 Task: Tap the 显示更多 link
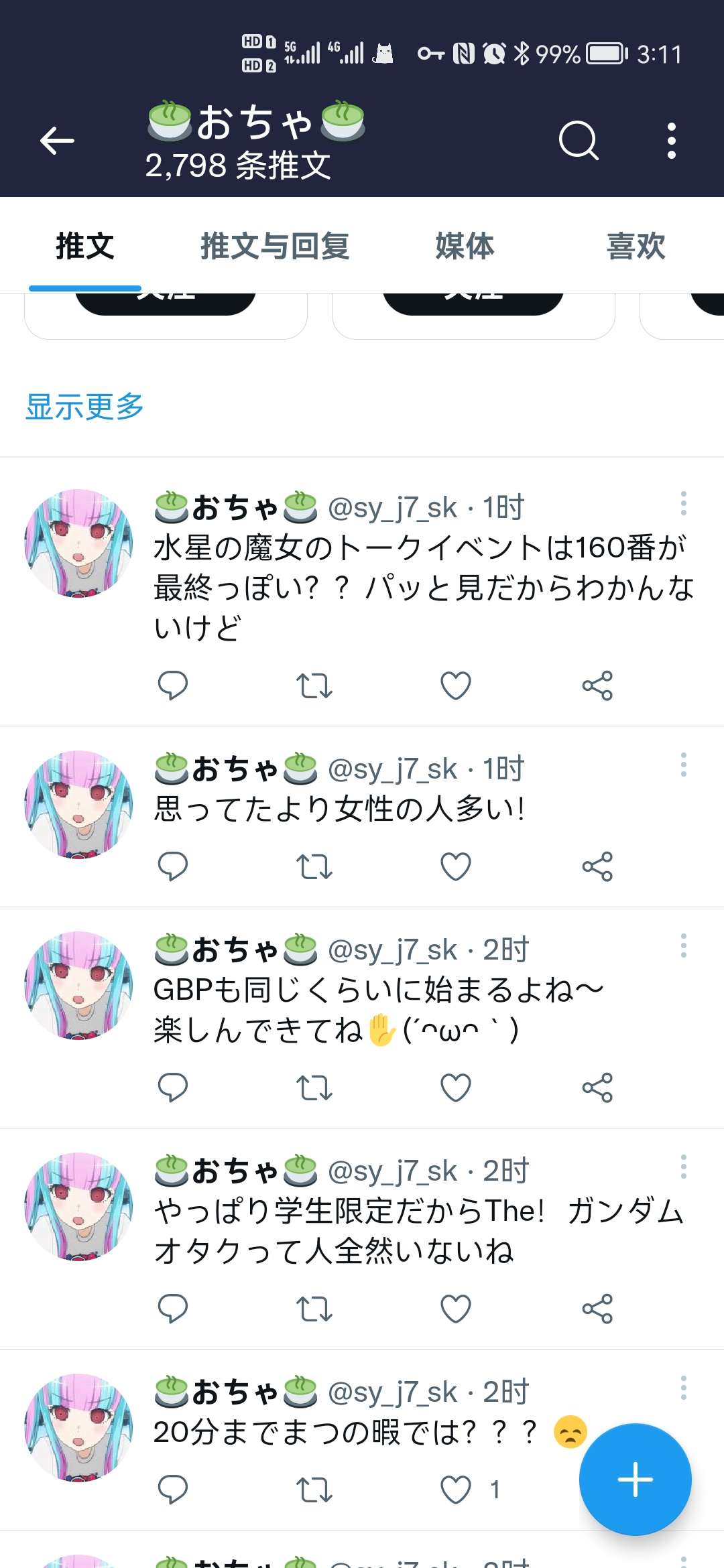pyautogui.click(x=85, y=406)
